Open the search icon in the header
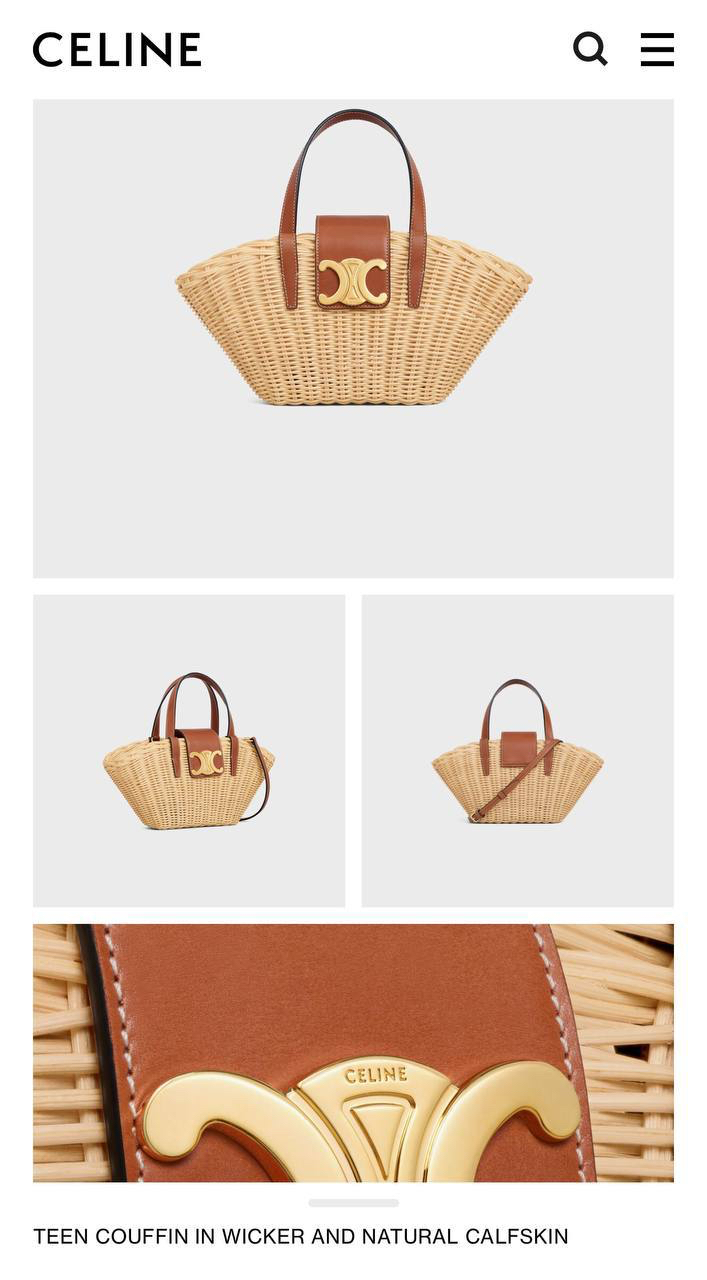The image size is (707, 1280). 590,48
